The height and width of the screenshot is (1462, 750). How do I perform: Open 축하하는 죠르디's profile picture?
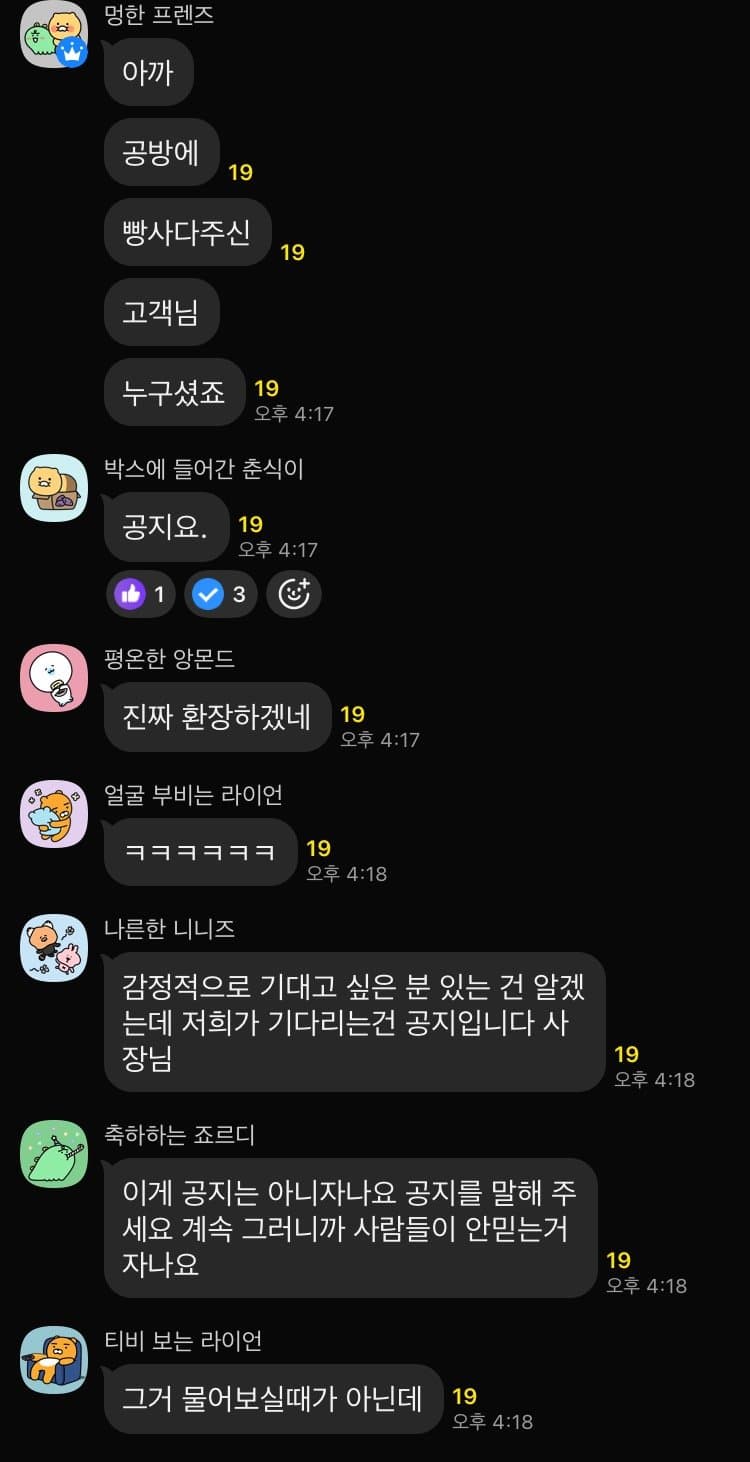pos(54,1154)
